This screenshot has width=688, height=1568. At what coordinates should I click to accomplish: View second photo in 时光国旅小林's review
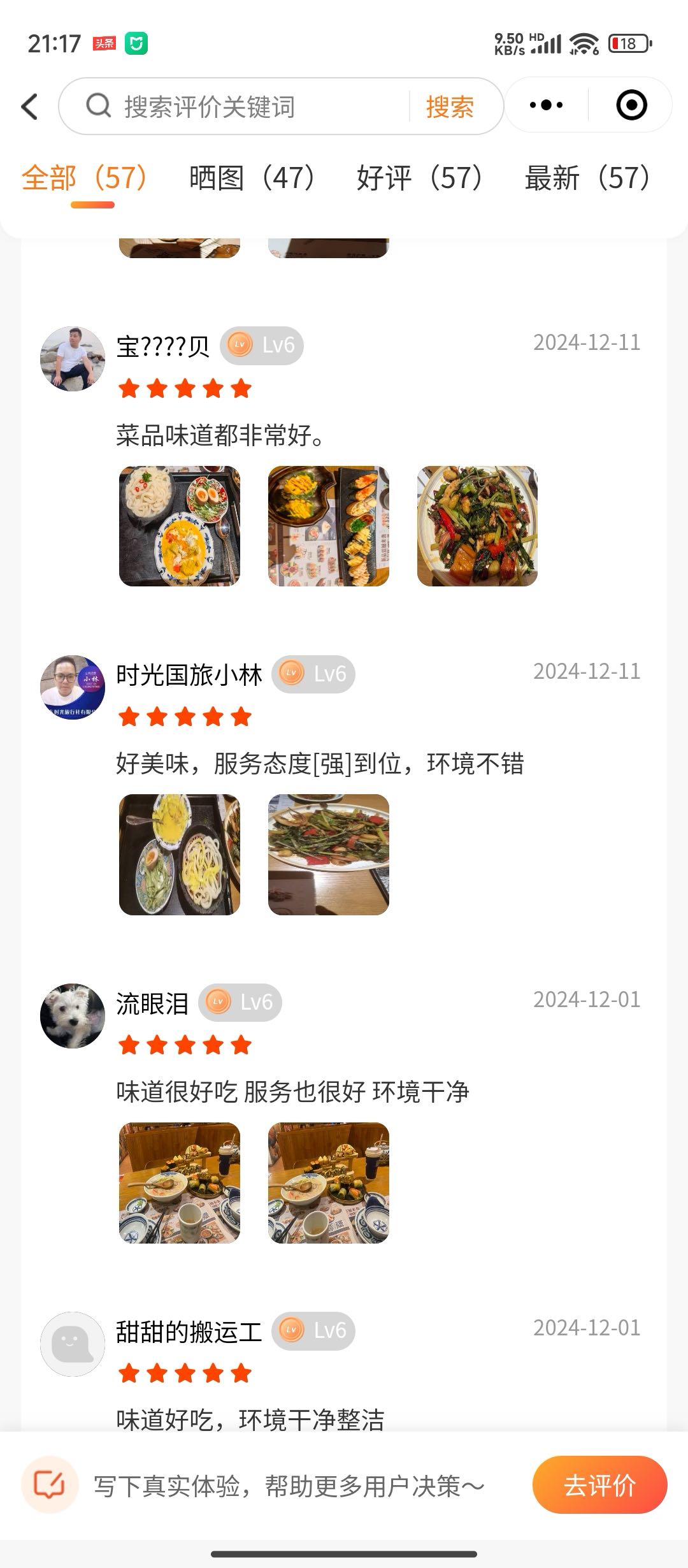click(x=329, y=854)
